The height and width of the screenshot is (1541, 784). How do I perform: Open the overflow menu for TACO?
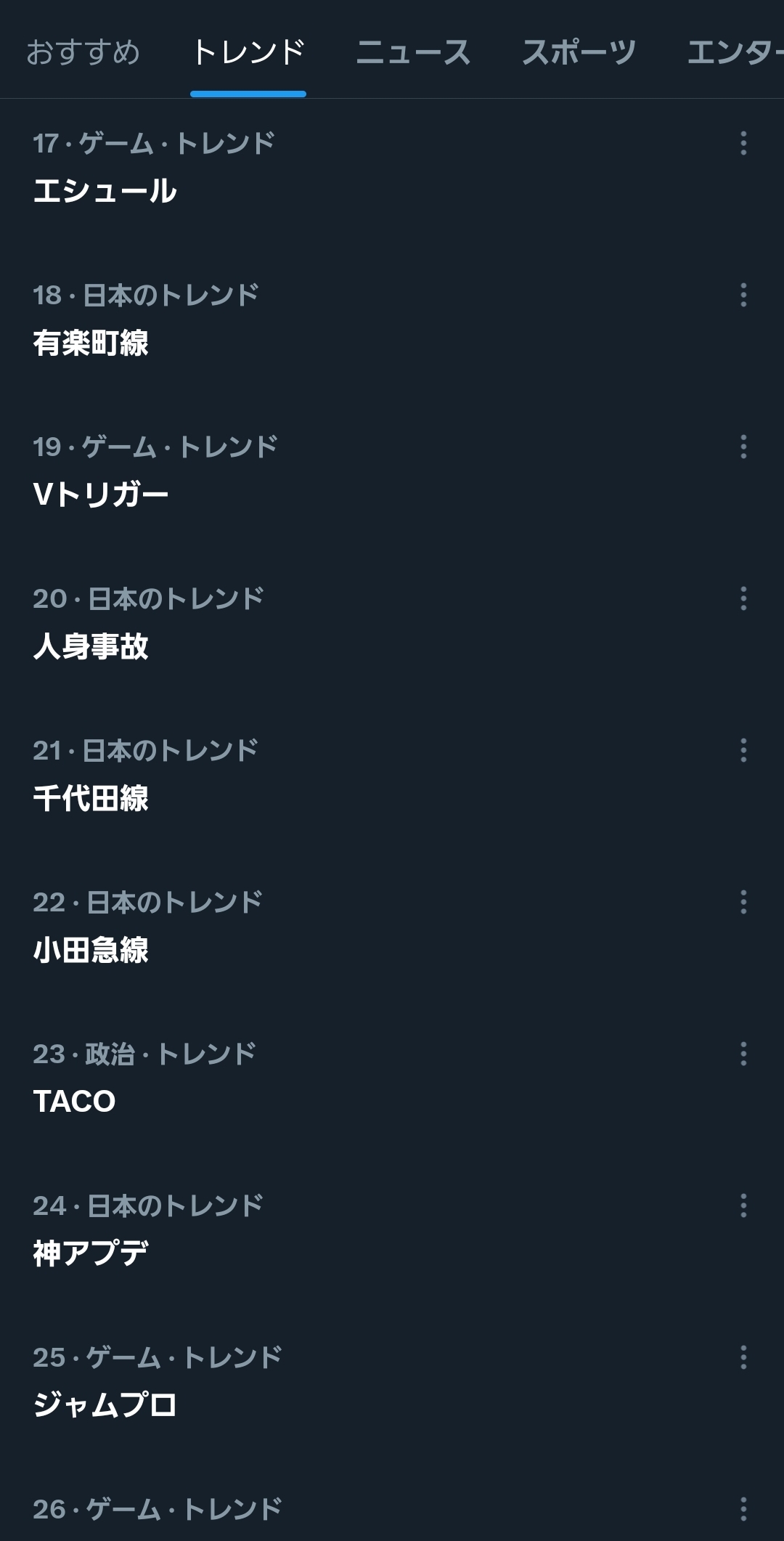(743, 1054)
